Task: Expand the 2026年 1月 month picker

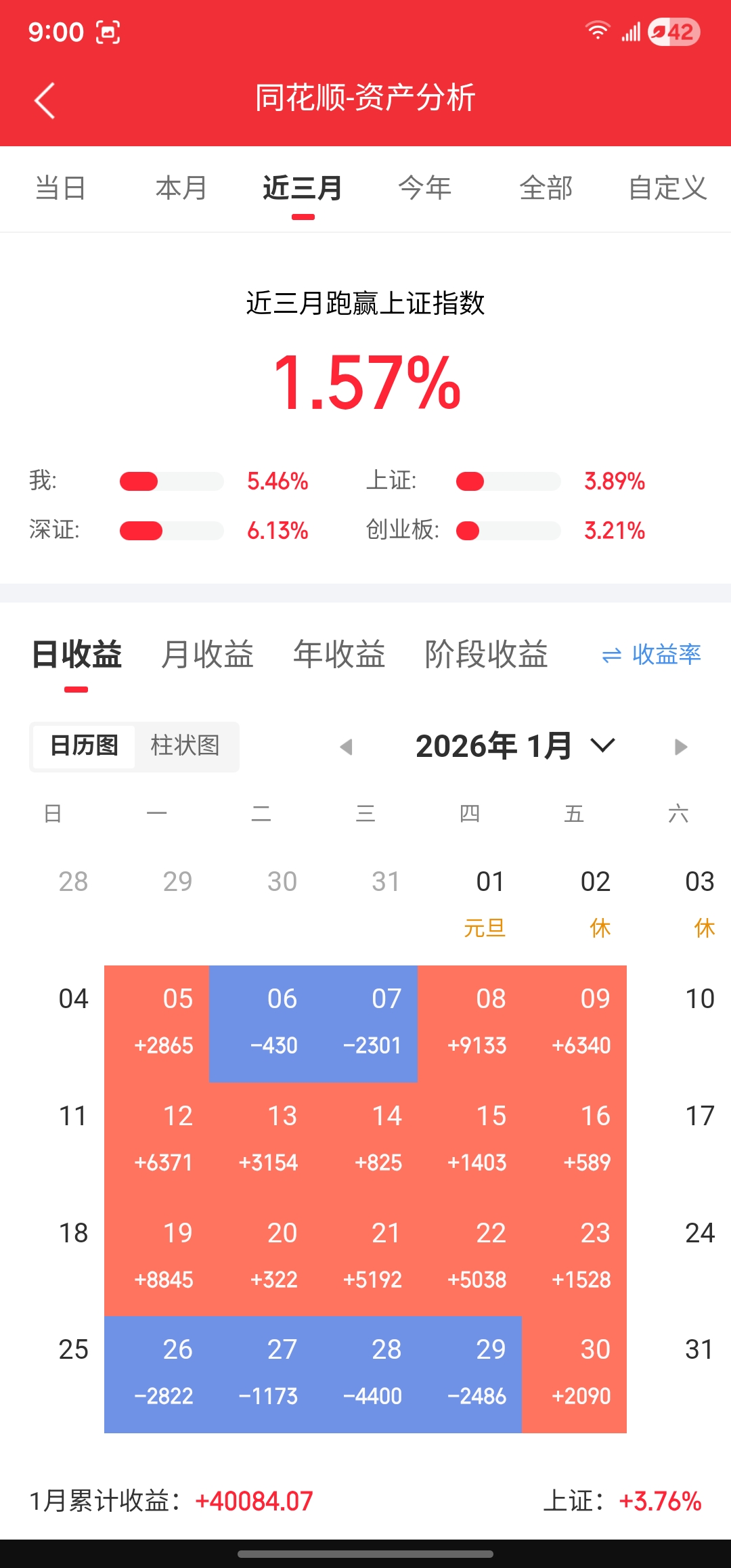Action: [x=514, y=746]
